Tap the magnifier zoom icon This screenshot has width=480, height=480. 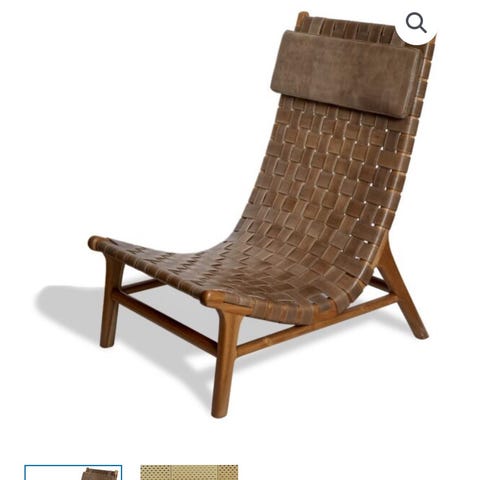[416, 23]
